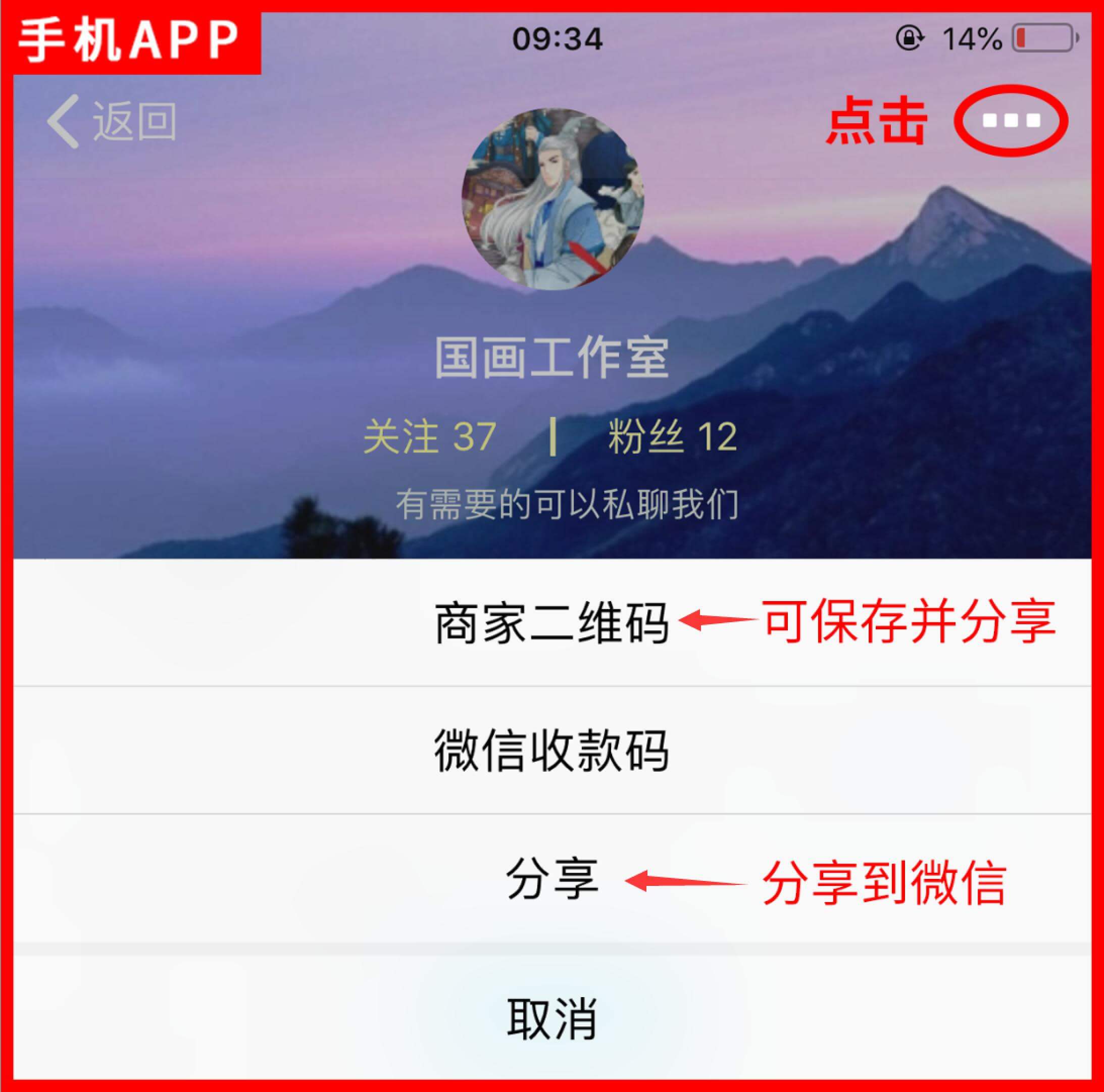Tap the 国画工作室 profile avatar
Viewport: 1104px width, 1092px height.
[x=553, y=199]
